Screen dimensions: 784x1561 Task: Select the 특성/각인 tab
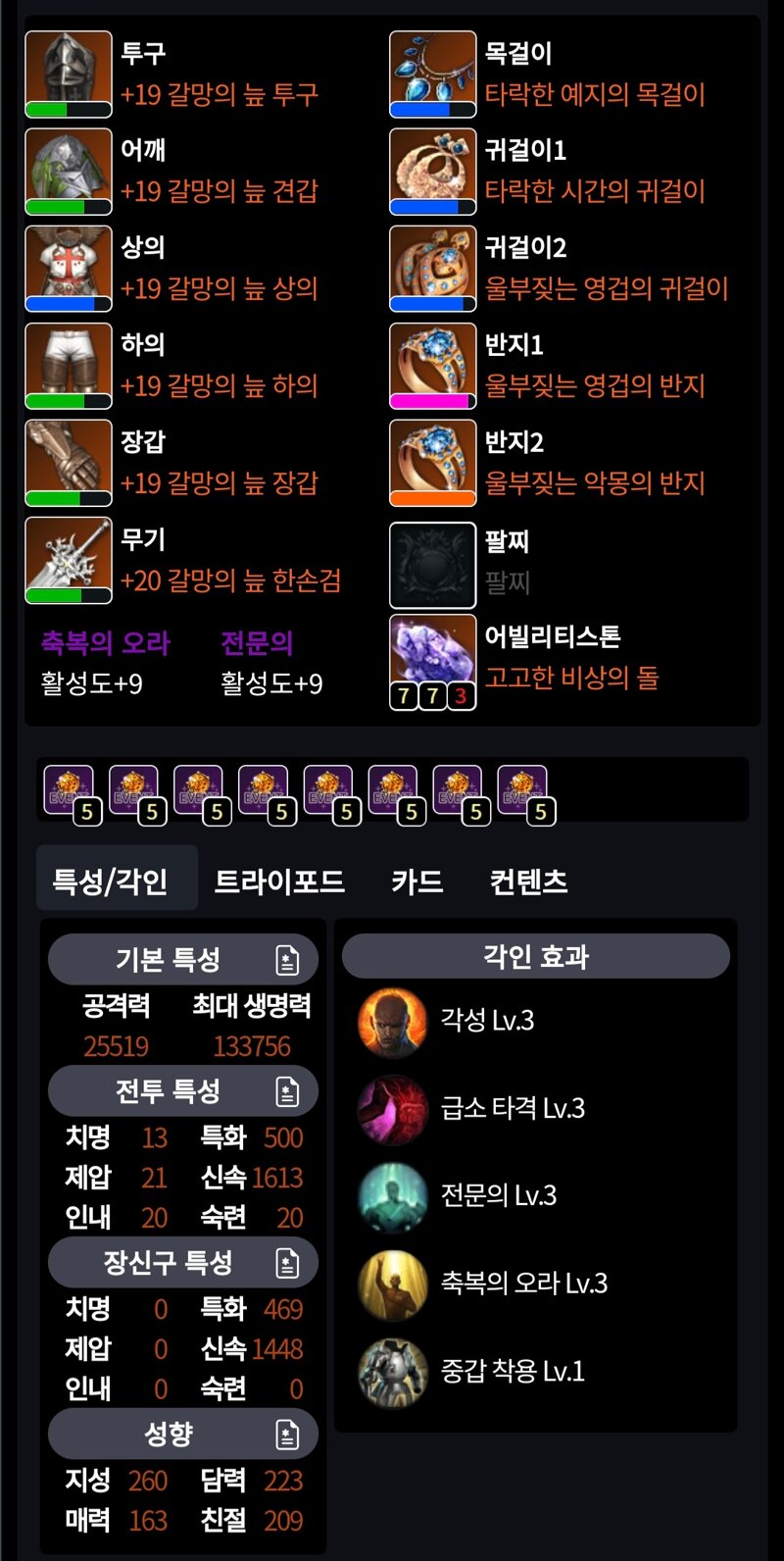[x=110, y=881]
